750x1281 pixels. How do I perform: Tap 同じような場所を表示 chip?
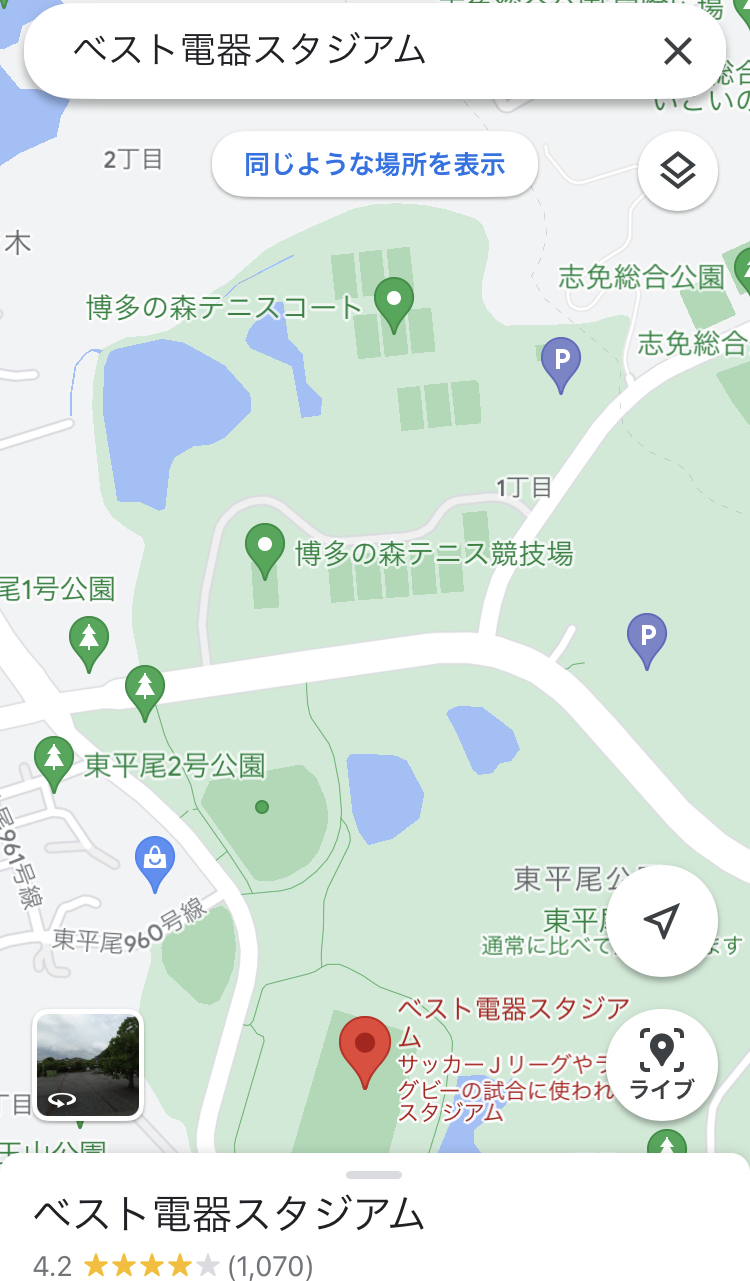pyautogui.click(x=375, y=164)
